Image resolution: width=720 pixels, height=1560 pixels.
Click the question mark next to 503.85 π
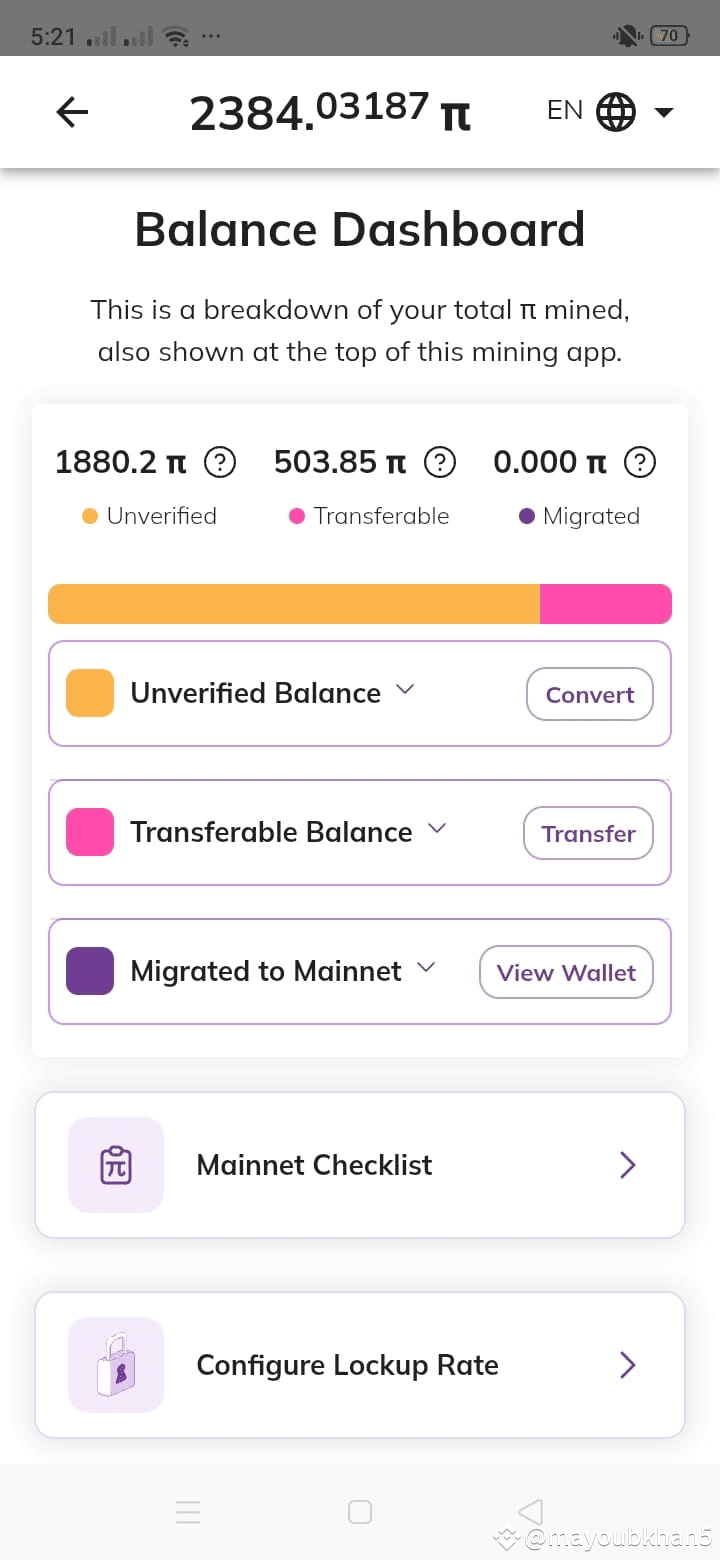(x=439, y=461)
